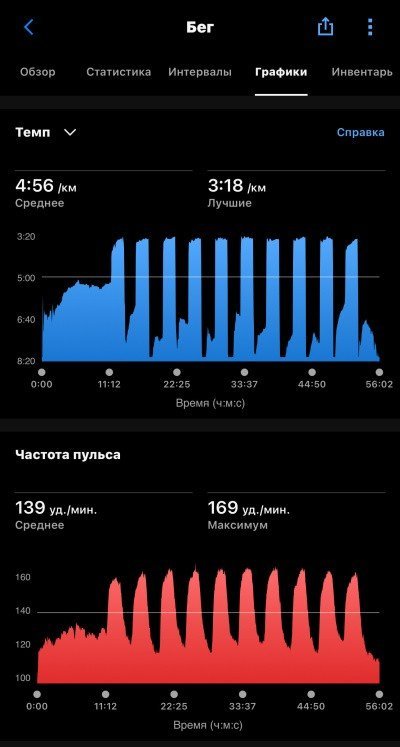Open the Справка help link
The height and width of the screenshot is (747, 400).
(360, 132)
